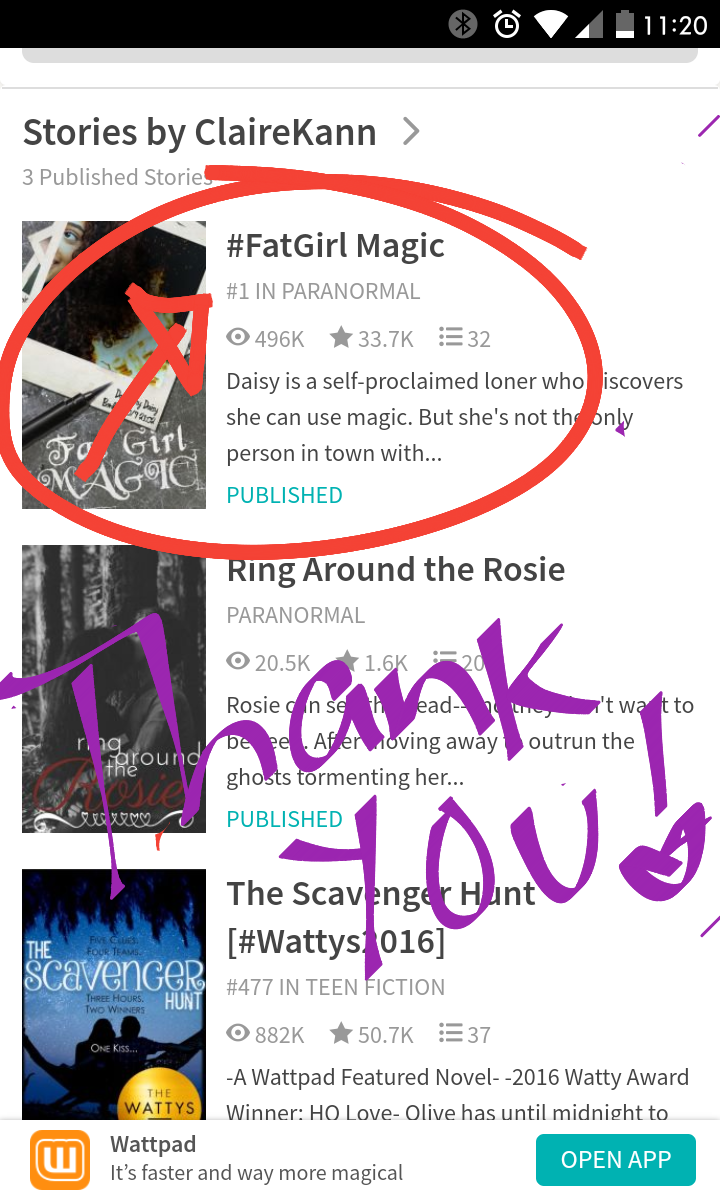Open the Ring Around the Rosie story
The width and height of the screenshot is (720, 1199).
pos(396,570)
